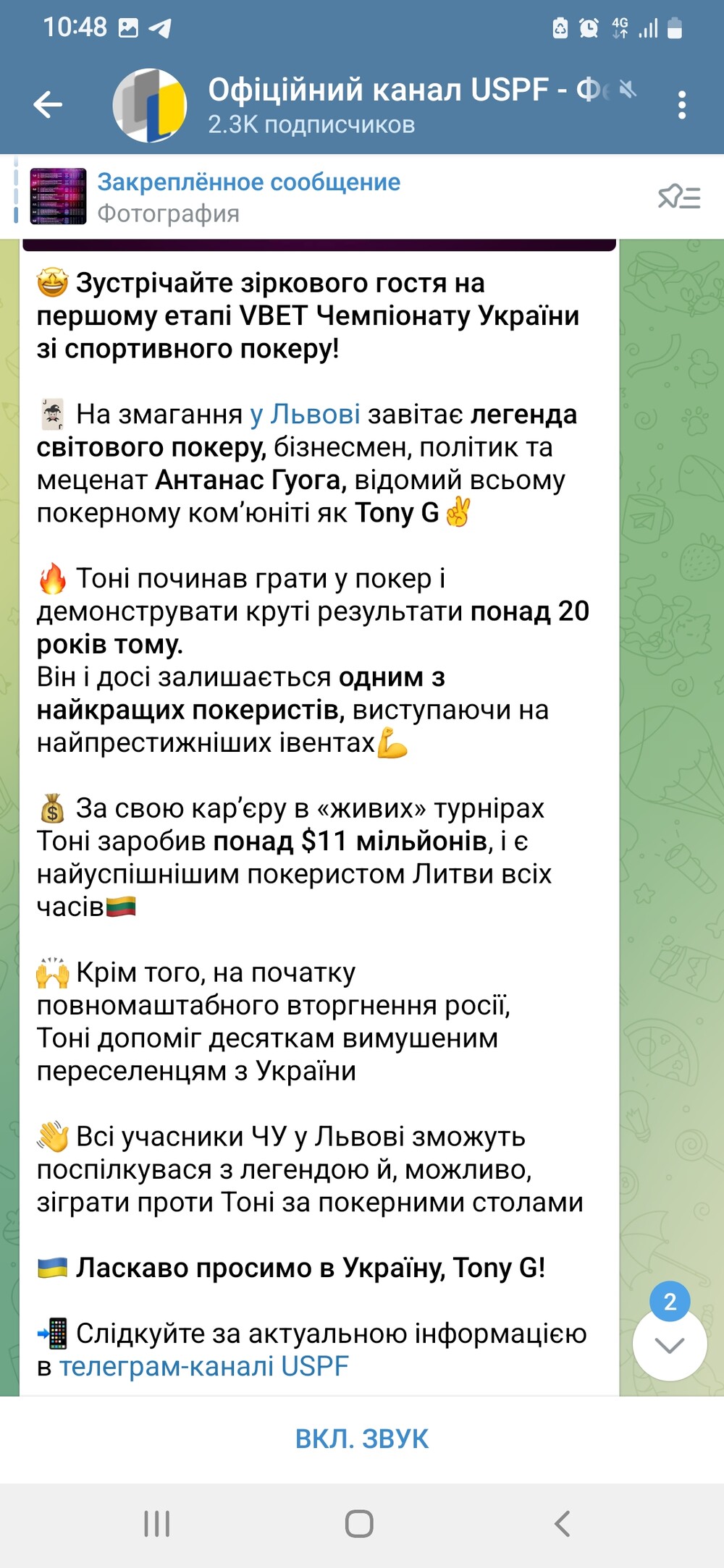Jump to the latest unread messages
724x1568 pixels.
click(x=670, y=1344)
